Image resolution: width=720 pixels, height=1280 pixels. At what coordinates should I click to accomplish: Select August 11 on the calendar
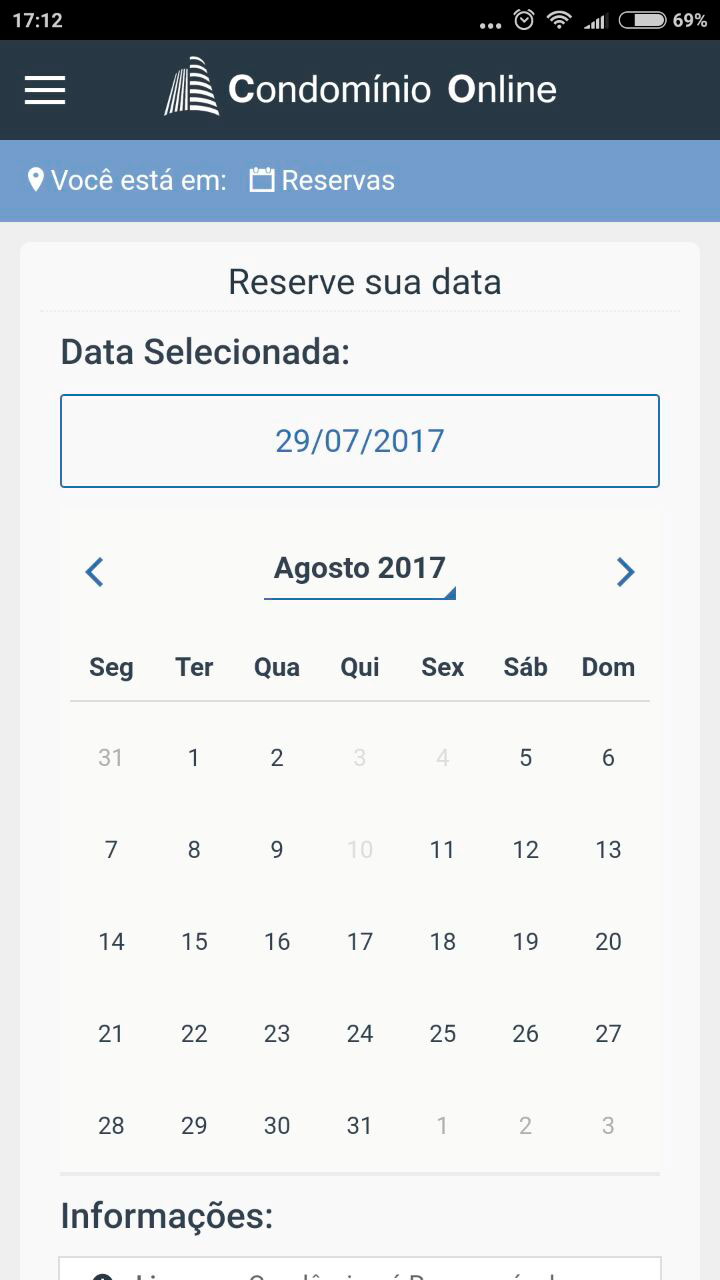442,850
